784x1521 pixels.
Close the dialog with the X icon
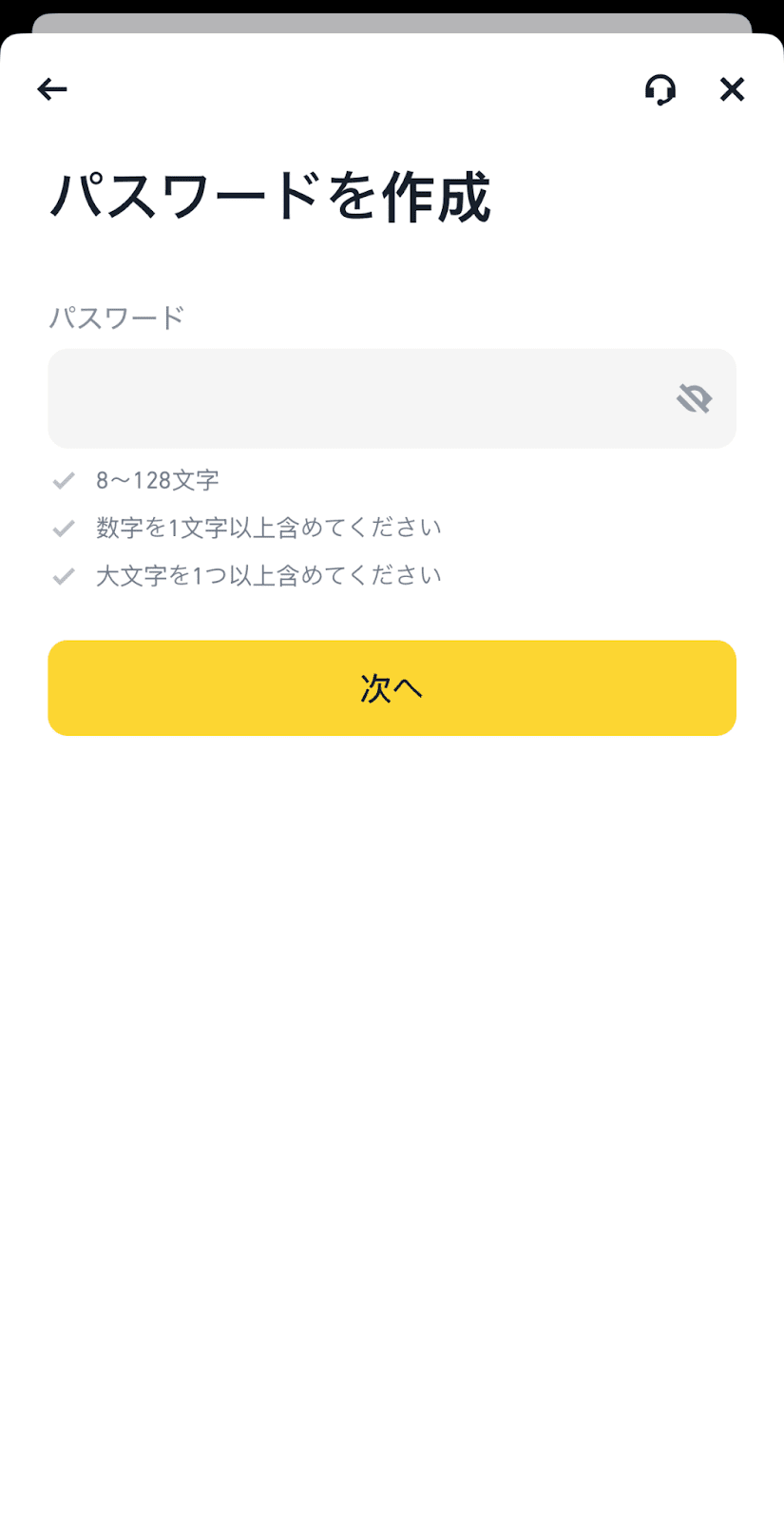[x=732, y=89]
